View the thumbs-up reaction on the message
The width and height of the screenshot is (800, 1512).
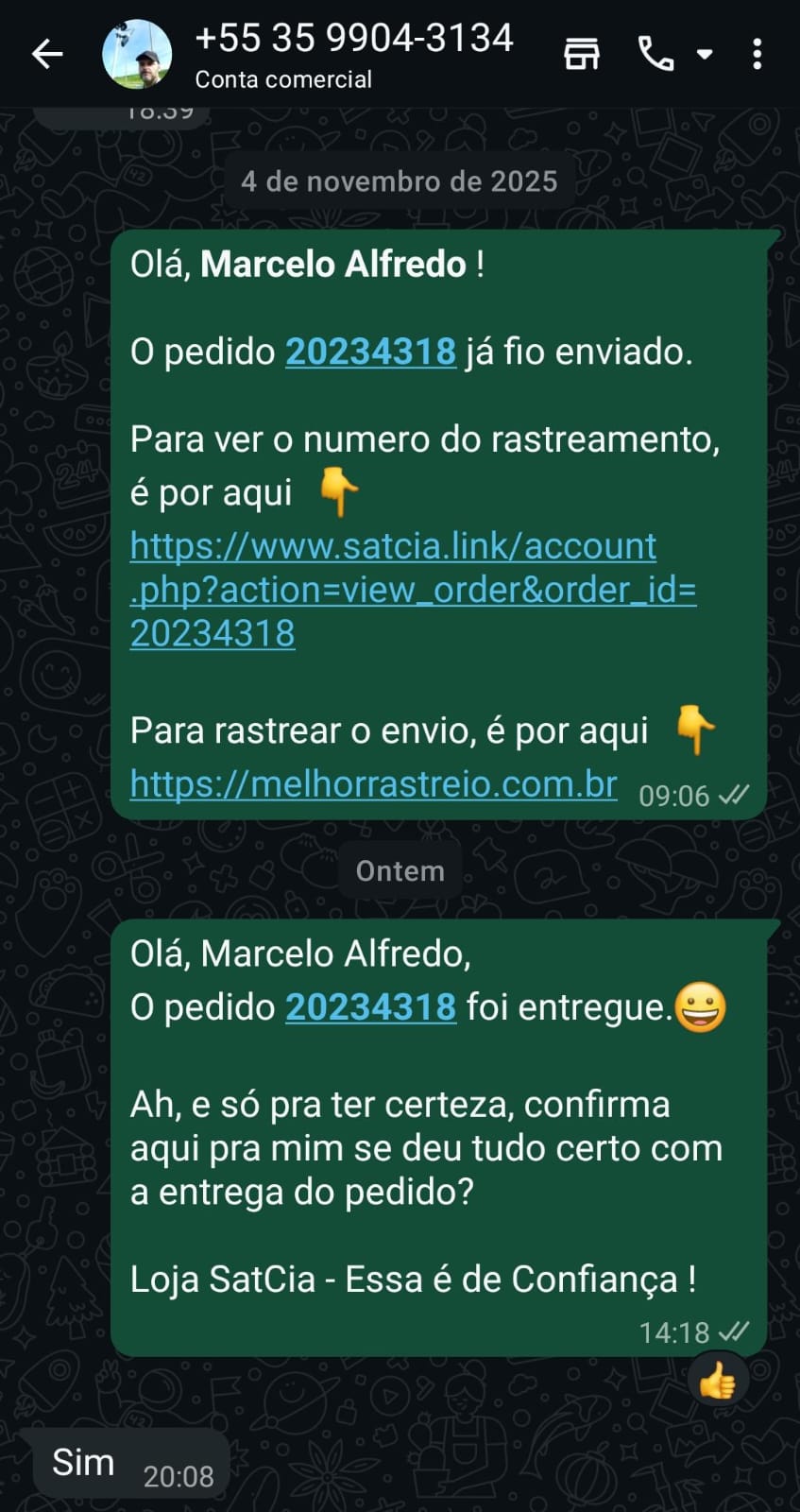[718, 1381]
